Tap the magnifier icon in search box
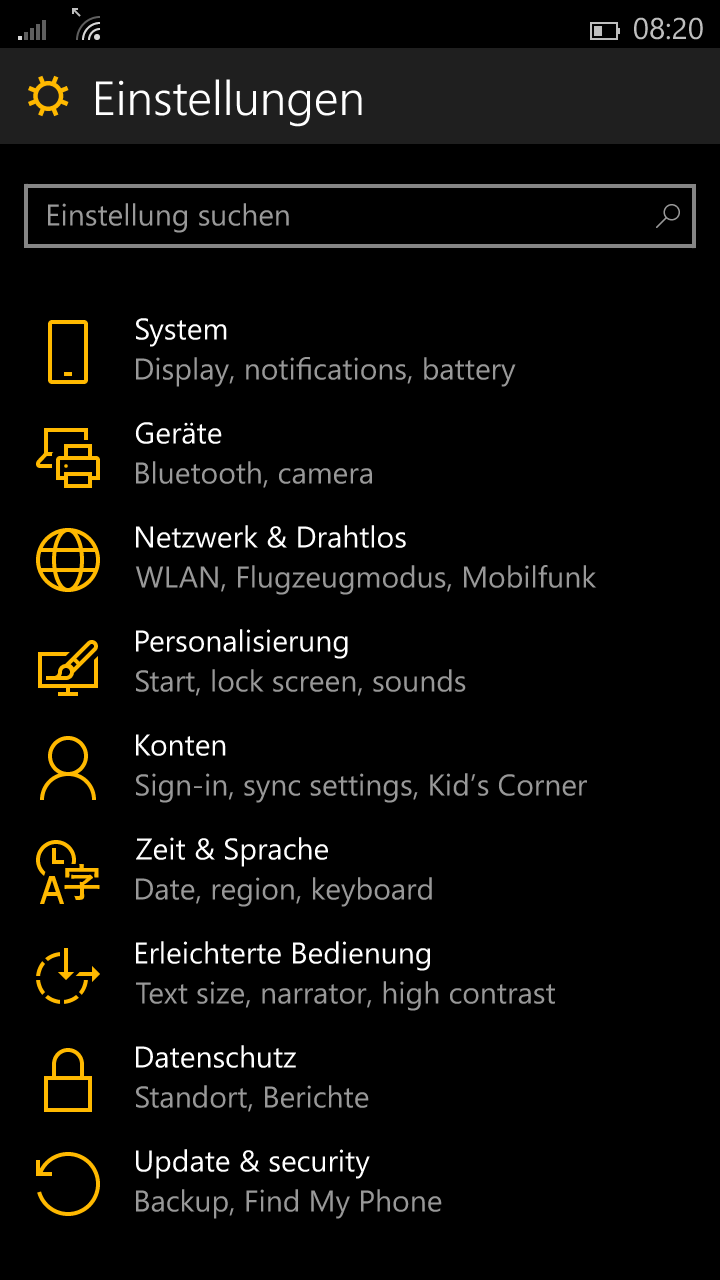This screenshot has width=720, height=1280. point(667,216)
